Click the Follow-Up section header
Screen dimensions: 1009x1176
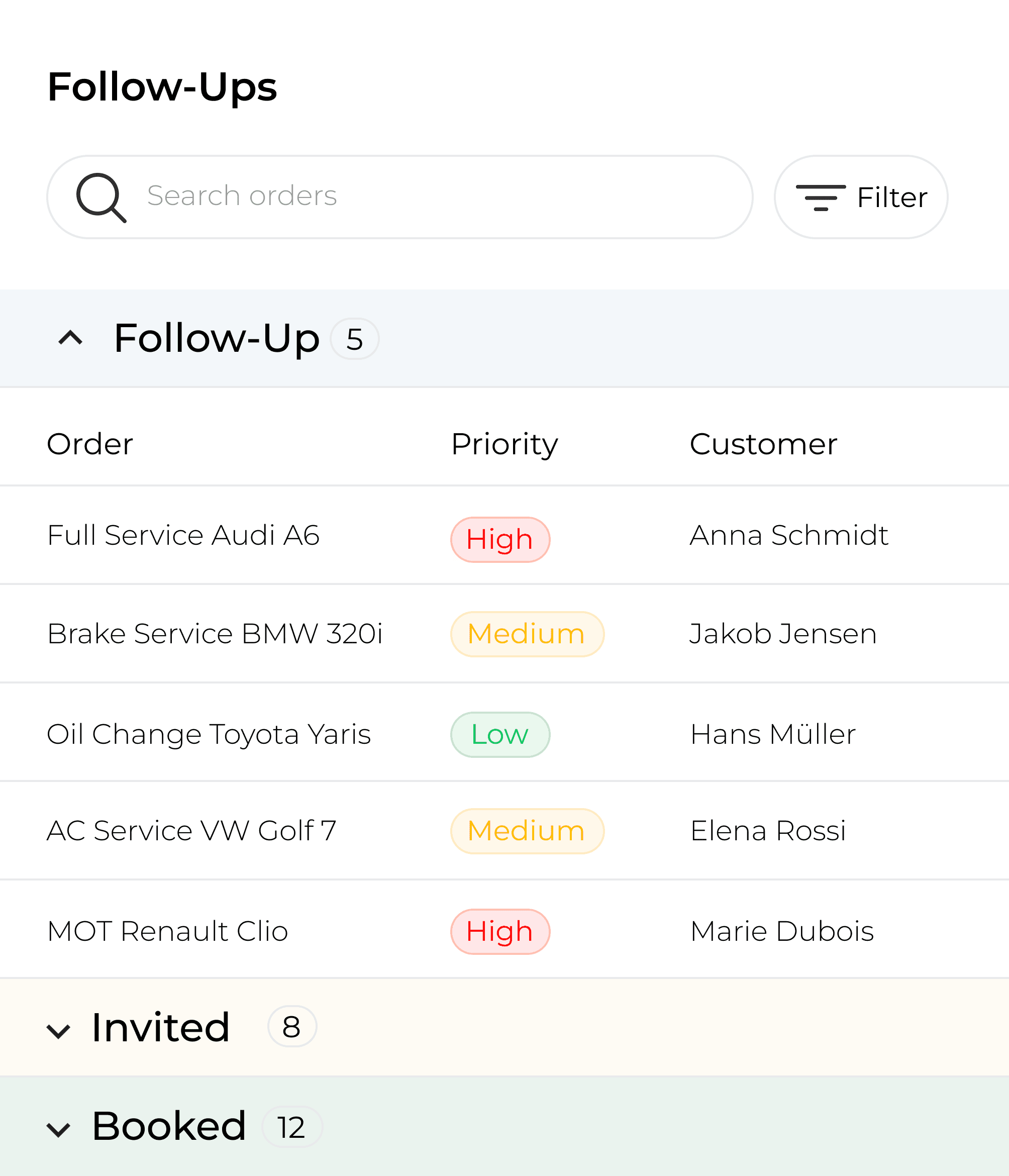[216, 338]
